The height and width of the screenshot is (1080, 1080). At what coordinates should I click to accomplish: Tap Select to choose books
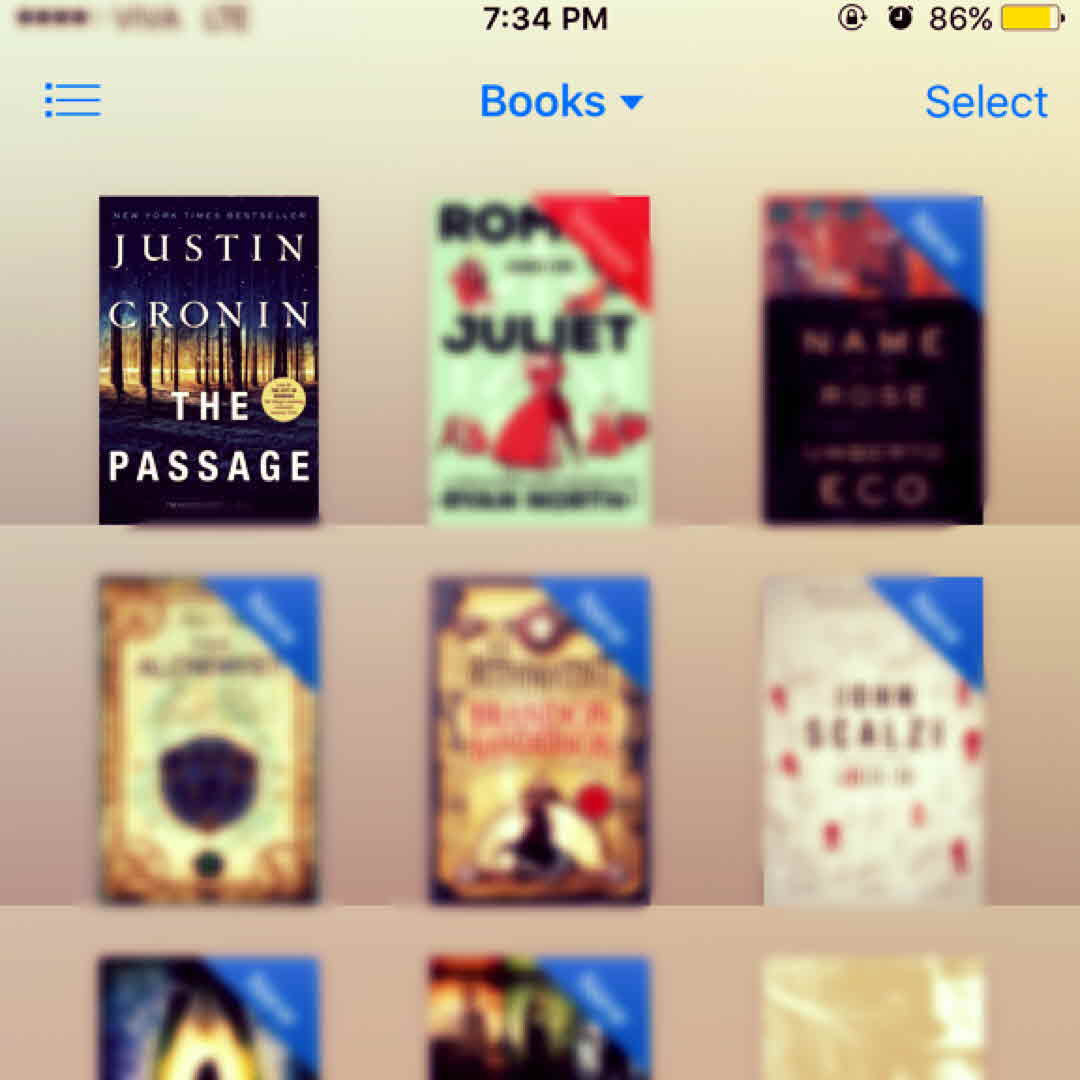[x=986, y=102]
